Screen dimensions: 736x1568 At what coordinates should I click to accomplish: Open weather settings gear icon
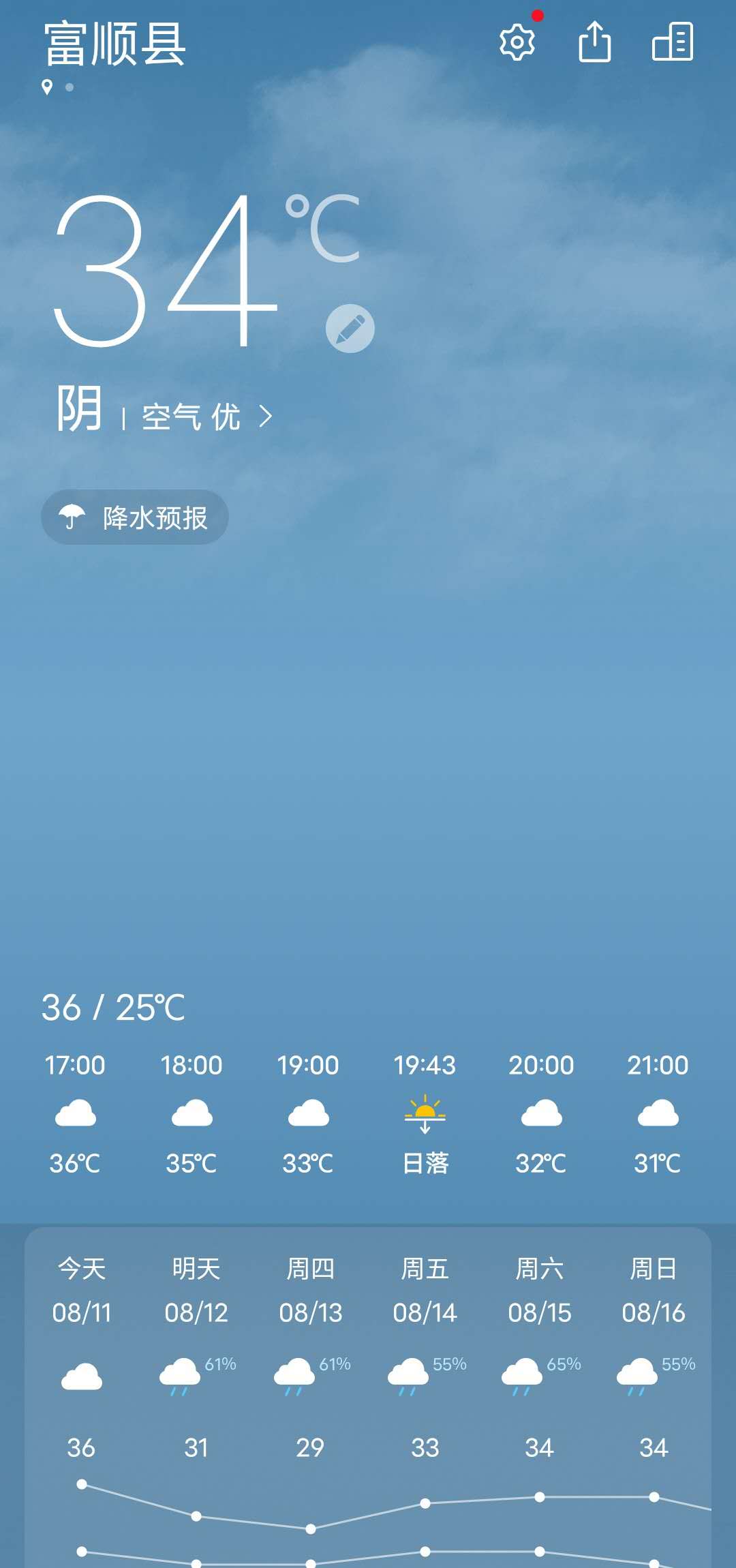coord(517,43)
